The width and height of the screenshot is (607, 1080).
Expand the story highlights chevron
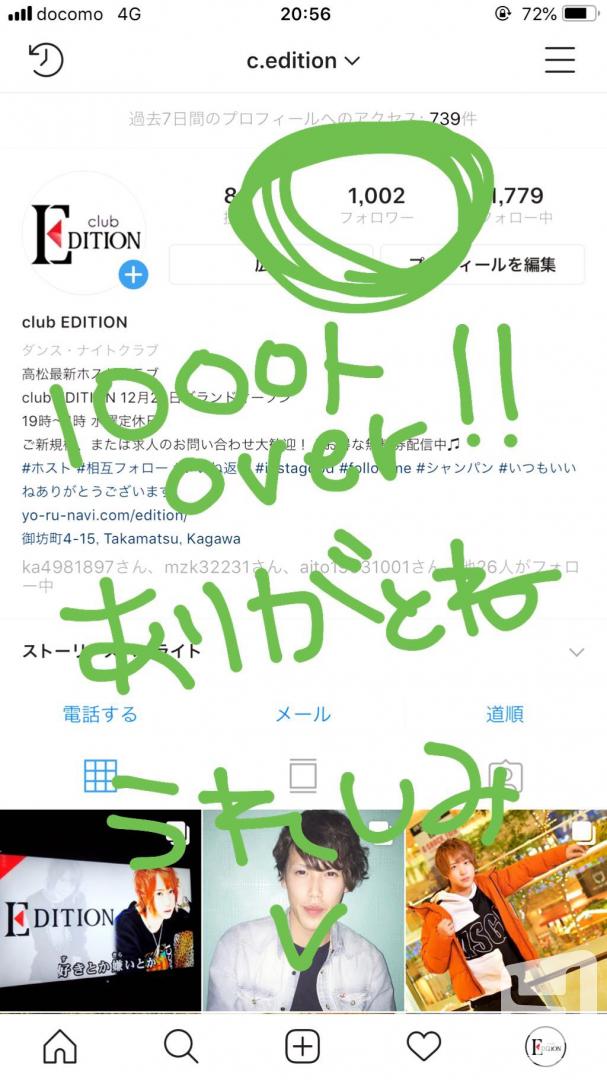click(577, 652)
